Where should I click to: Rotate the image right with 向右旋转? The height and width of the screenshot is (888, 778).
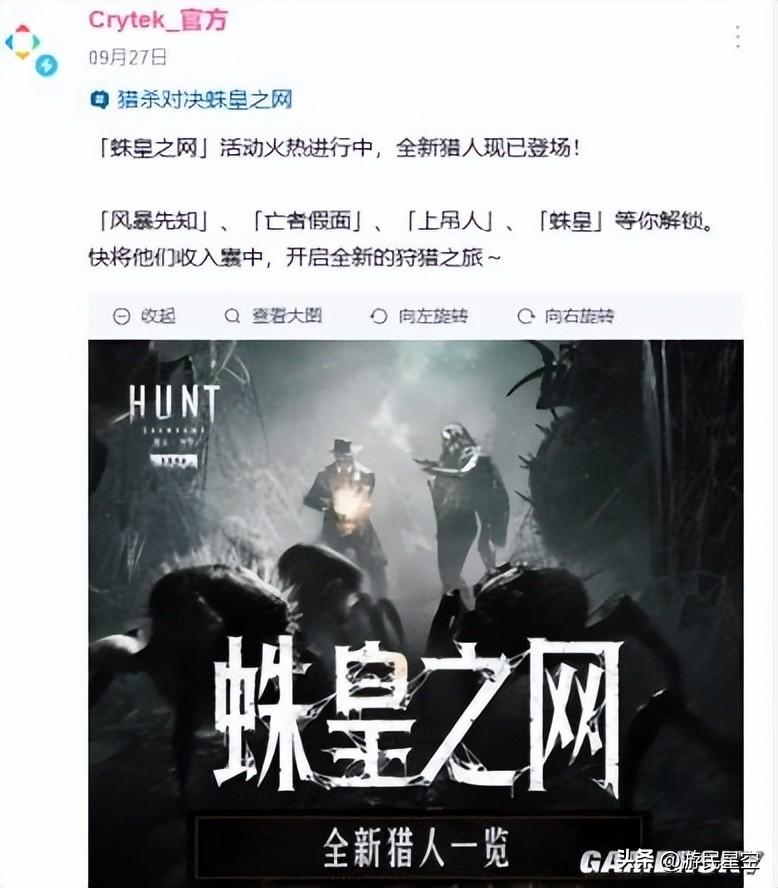567,316
